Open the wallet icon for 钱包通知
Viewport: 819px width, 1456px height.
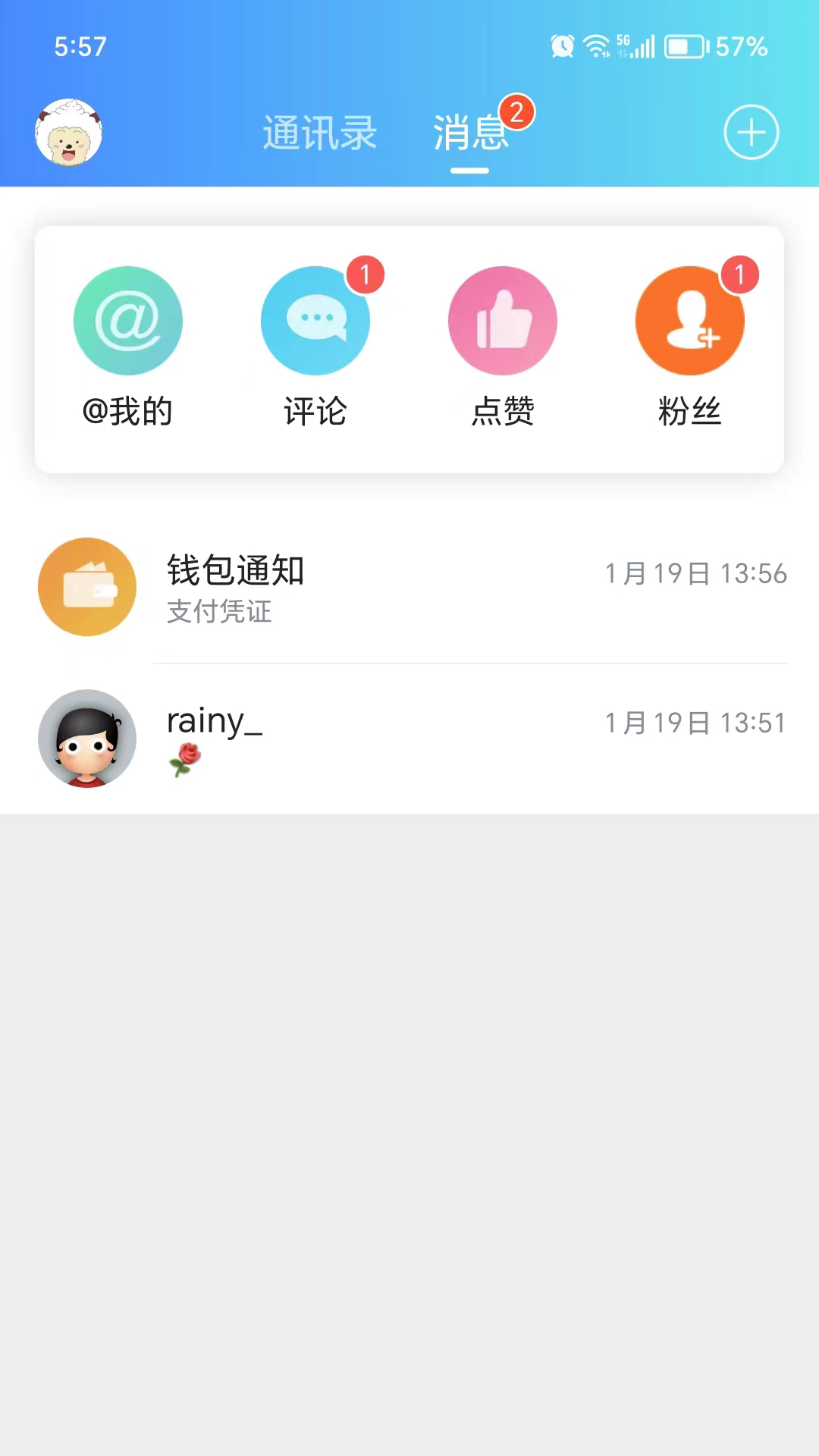pyautogui.click(x=86, y=586)
